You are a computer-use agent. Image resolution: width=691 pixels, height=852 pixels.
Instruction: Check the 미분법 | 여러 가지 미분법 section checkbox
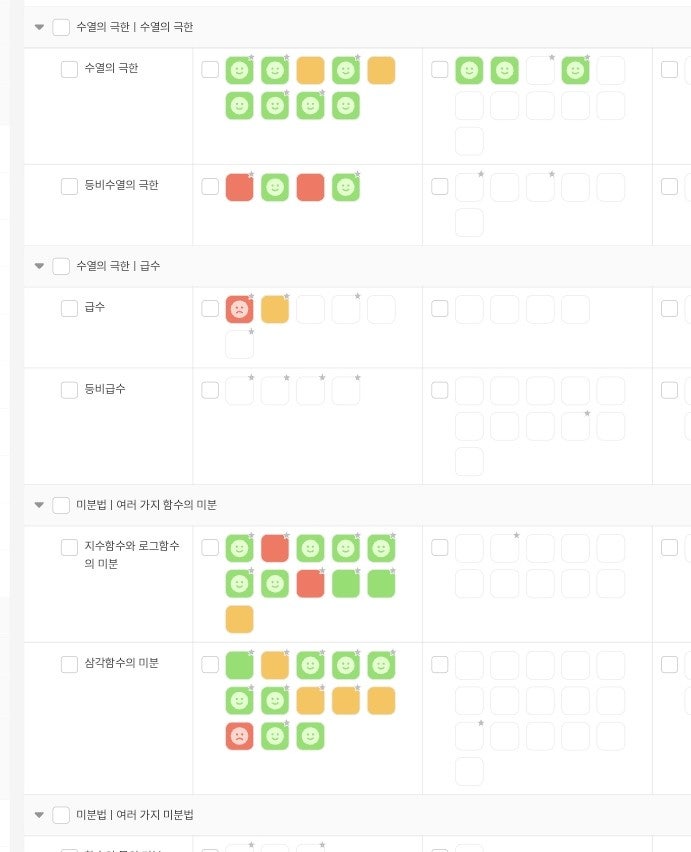[61, 815]
